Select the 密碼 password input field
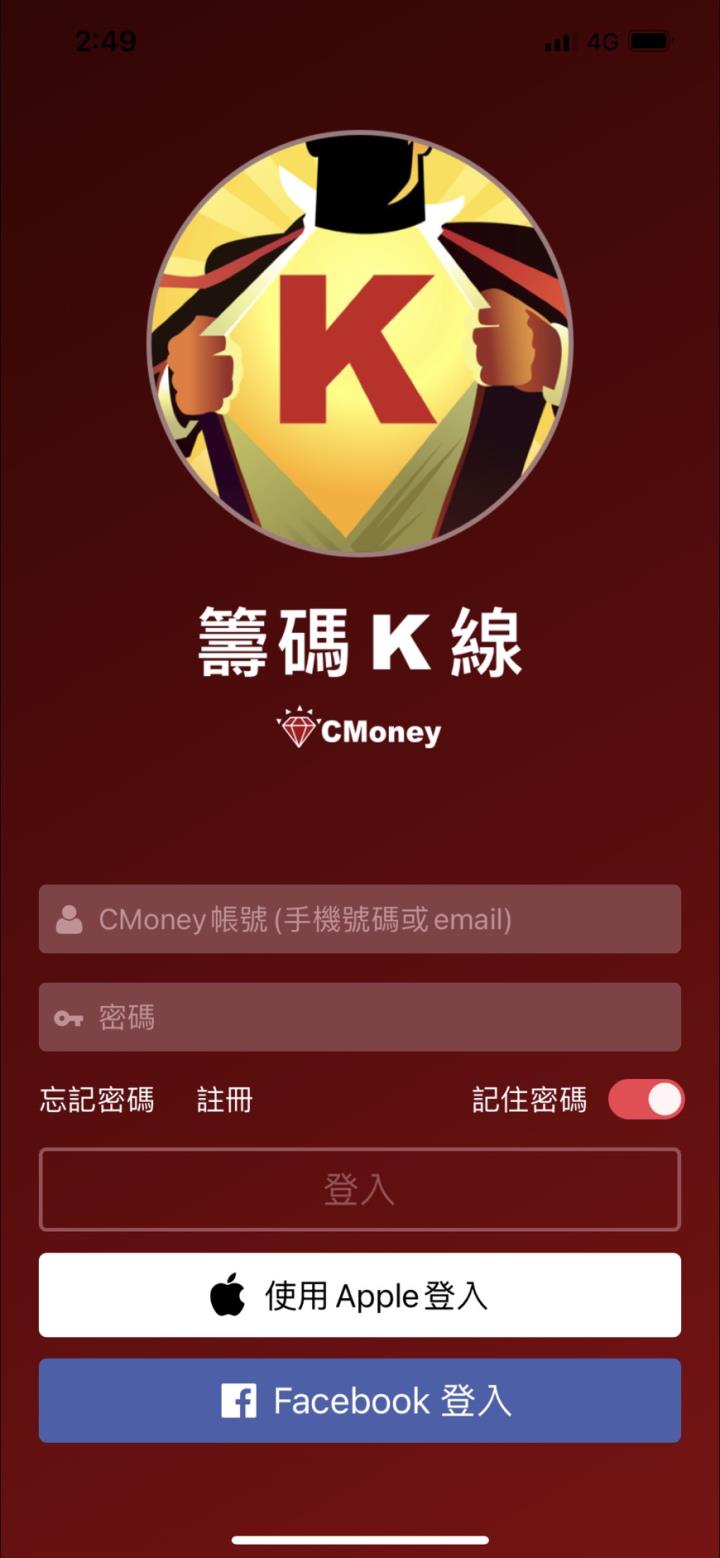 (x=360, y=1016)
